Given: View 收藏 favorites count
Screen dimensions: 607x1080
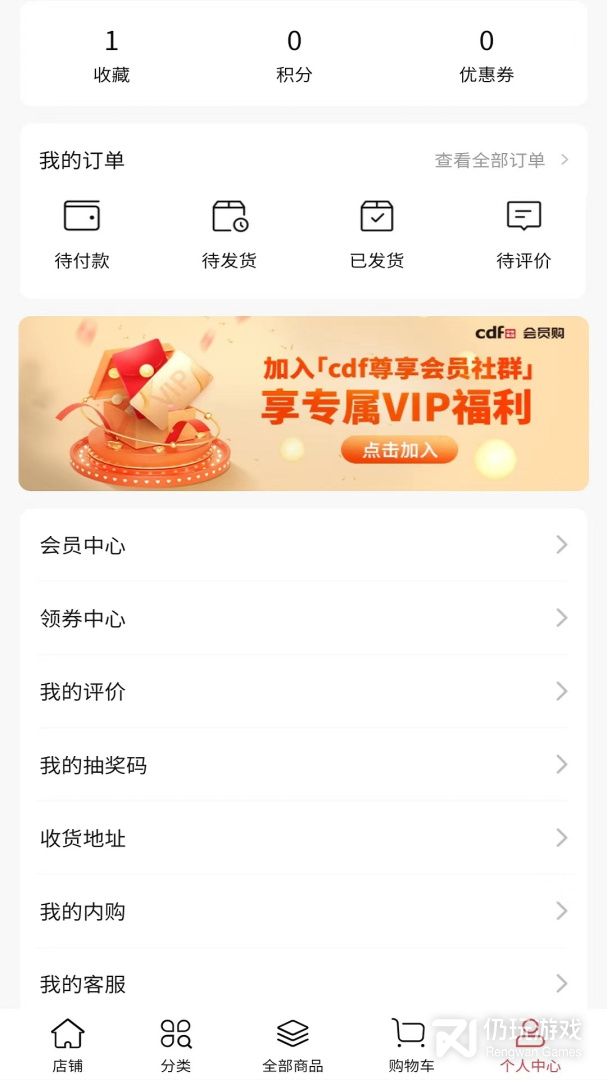Looking at the screenshot, I should click(111, 56).
